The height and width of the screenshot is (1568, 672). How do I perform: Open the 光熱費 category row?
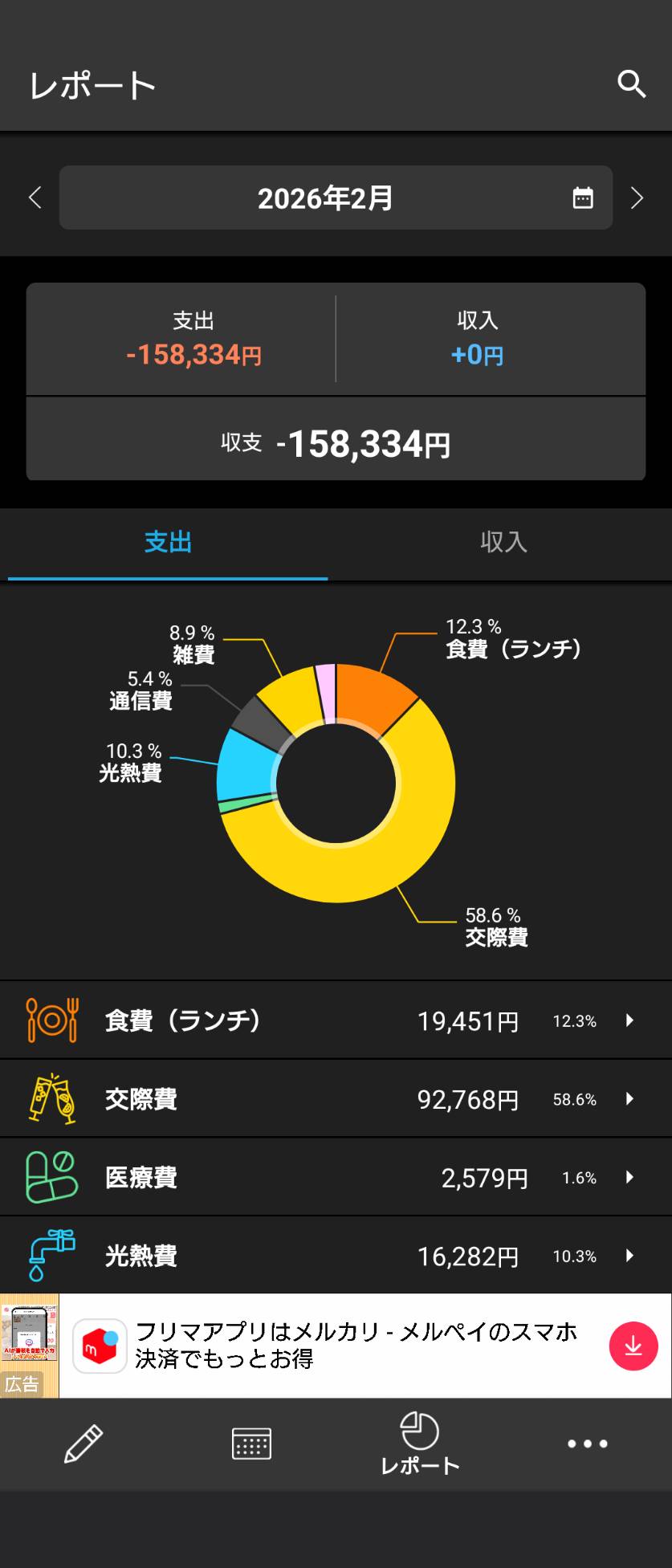pos(336,1255)
